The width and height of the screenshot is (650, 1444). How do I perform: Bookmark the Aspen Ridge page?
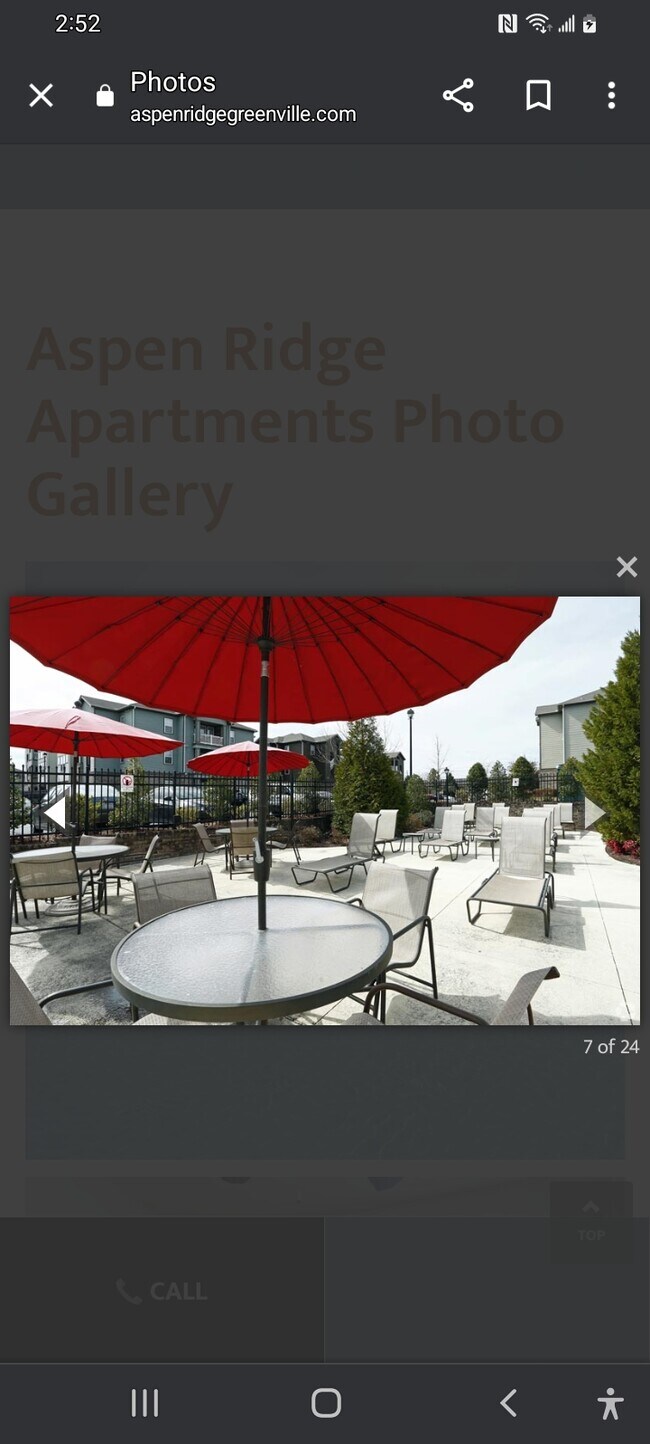click(538, 96)
